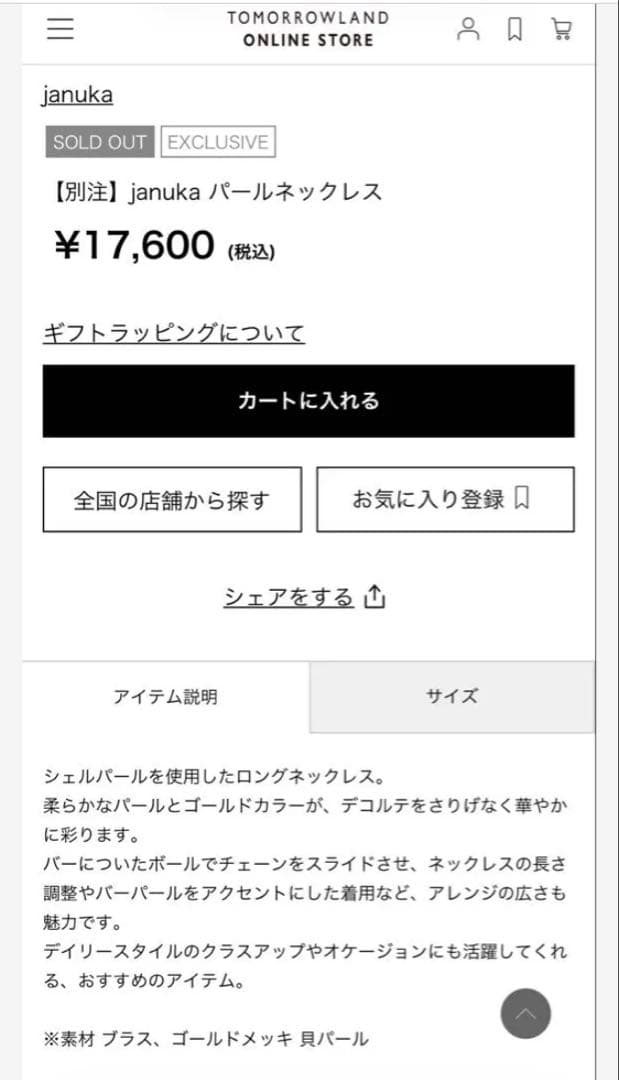Tap the カートに入れる add-to-cart button
Viewport: 619px width, 1080px height.
click(x=308, y=401)
